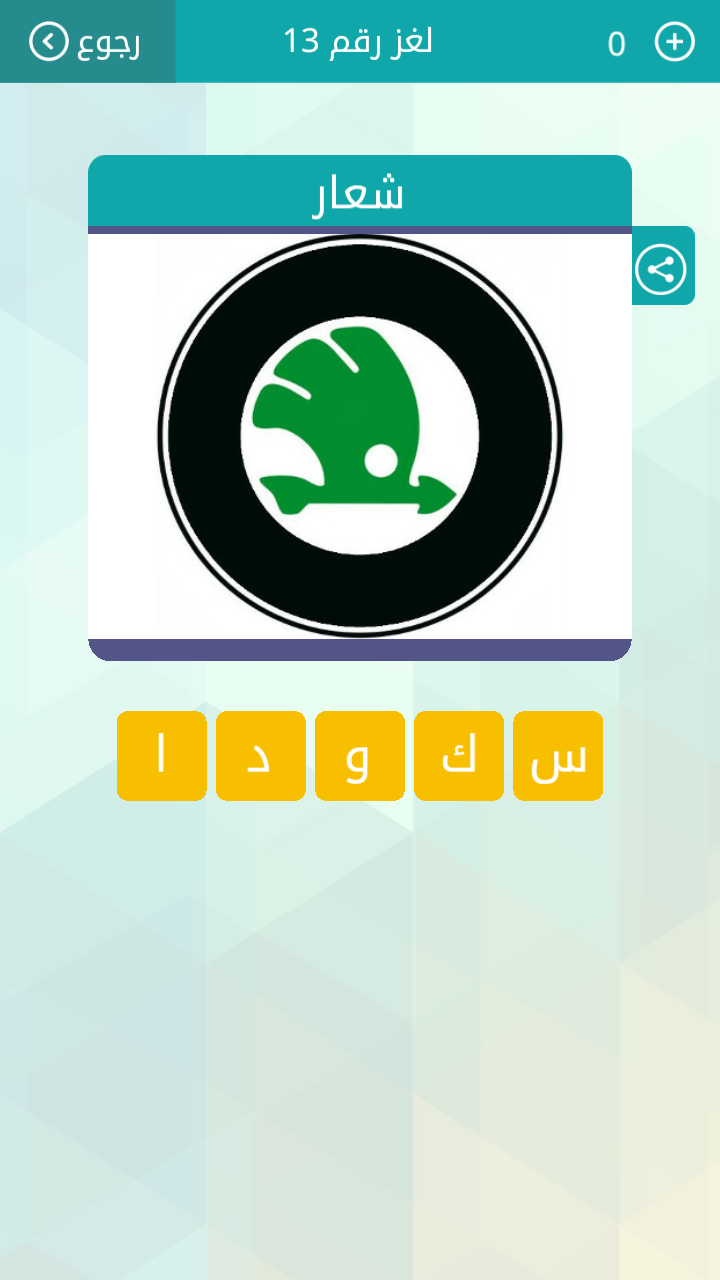Select the letter tile د

tap(261, 756)
